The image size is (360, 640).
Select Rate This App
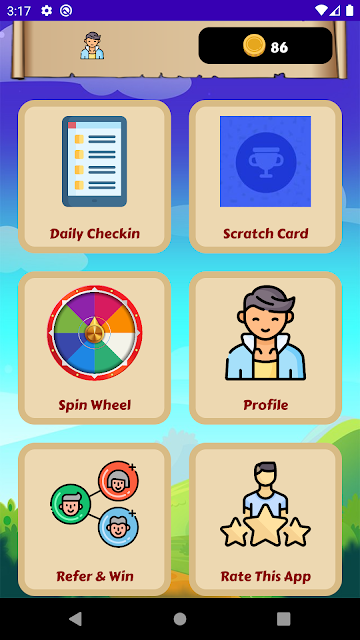(x=265, y=519)
